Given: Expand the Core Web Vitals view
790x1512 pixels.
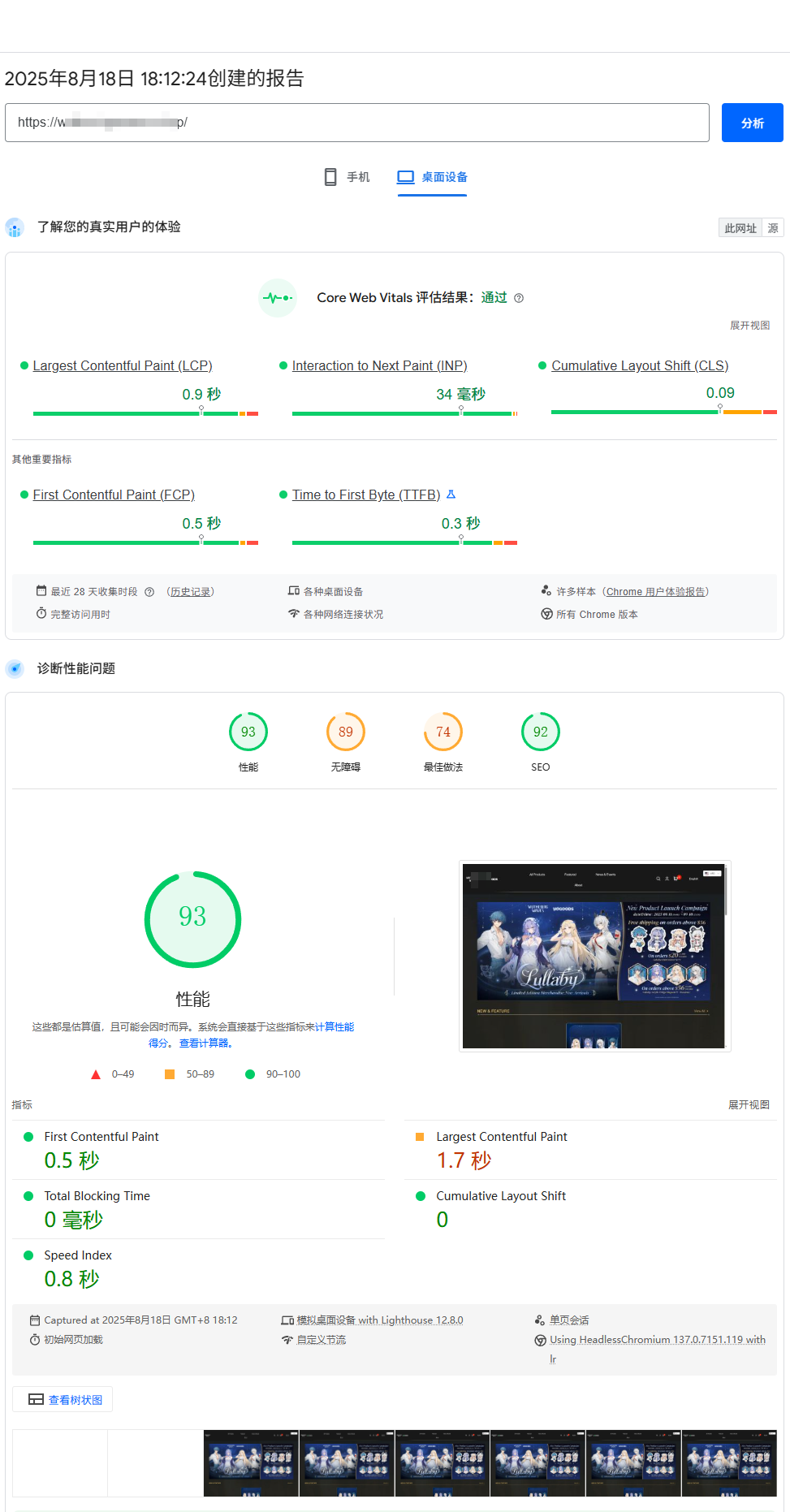Looking at the screenshot, I should click(749, 326).
